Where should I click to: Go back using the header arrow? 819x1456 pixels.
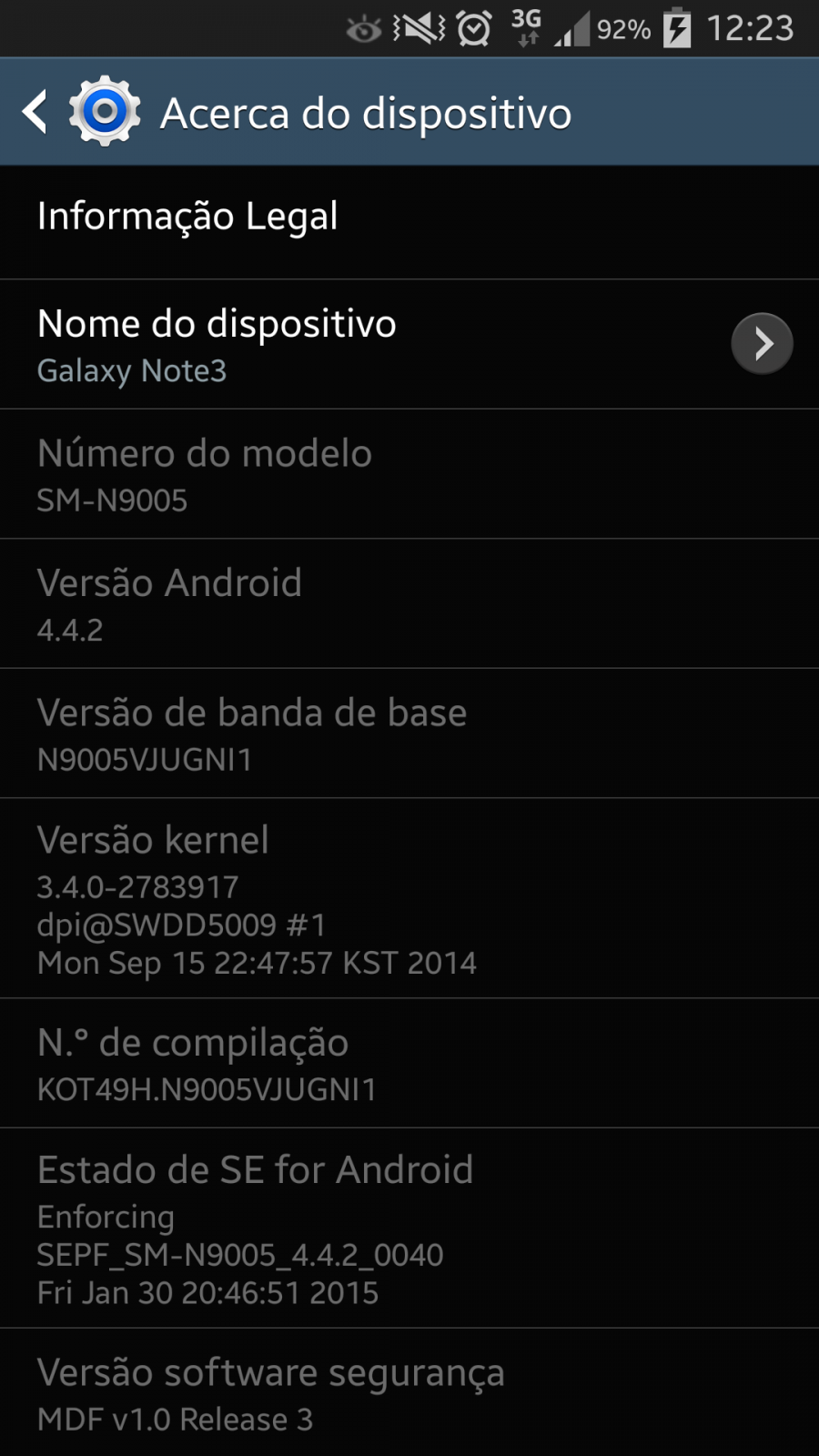(35, 113)
